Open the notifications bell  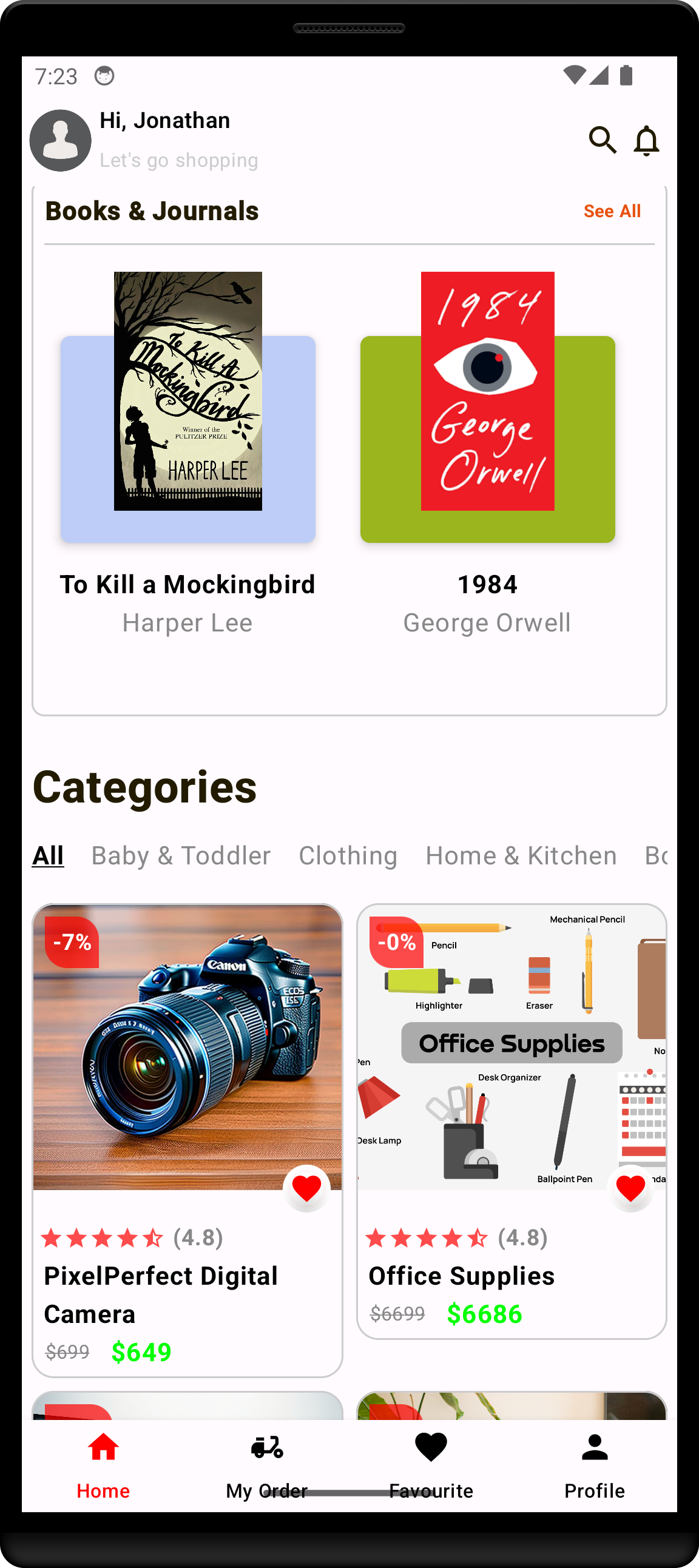pyautogui.click(x=646, y=141)
